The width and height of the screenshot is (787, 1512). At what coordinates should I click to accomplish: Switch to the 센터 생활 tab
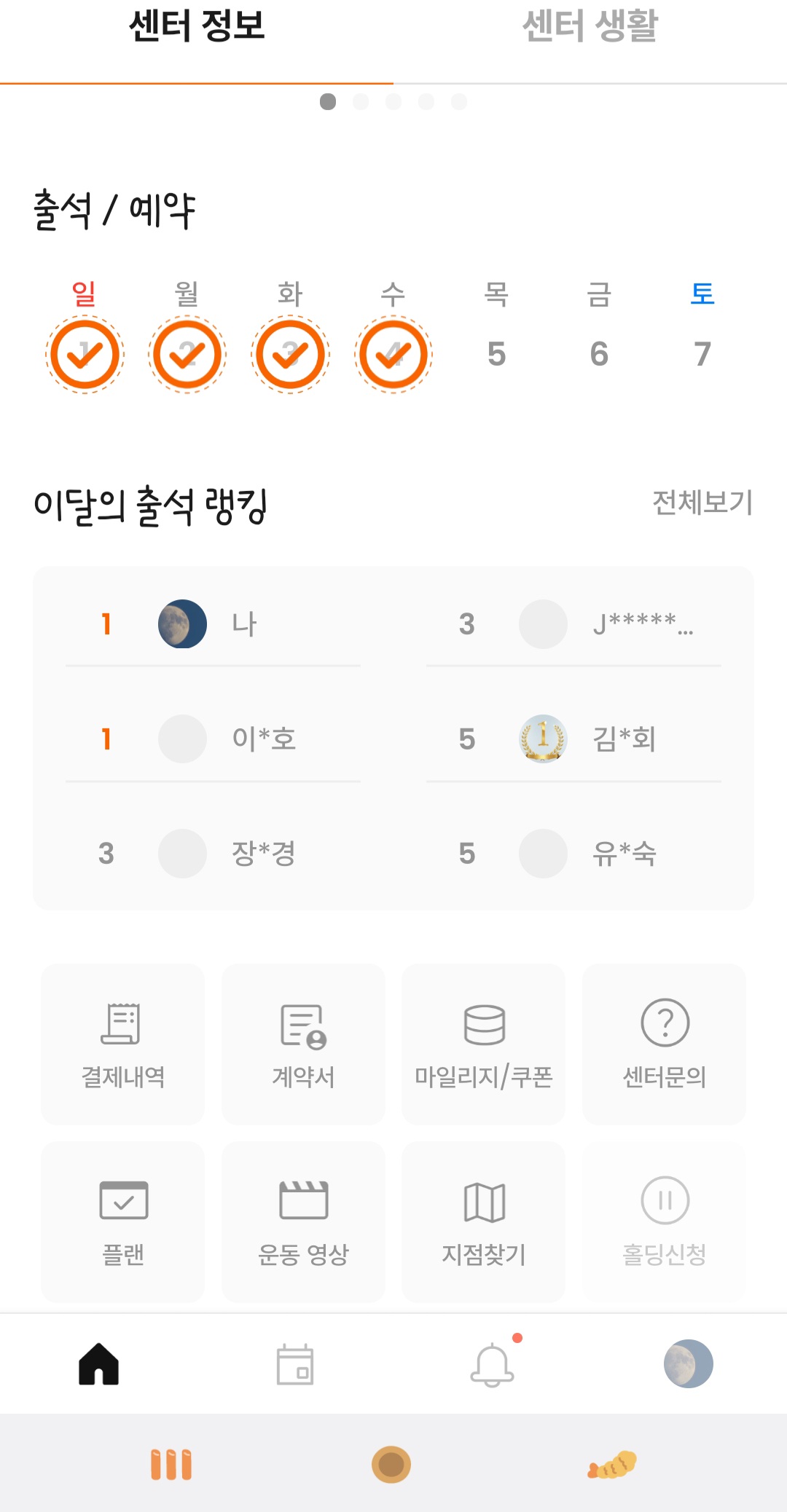(x=590, y=28)
